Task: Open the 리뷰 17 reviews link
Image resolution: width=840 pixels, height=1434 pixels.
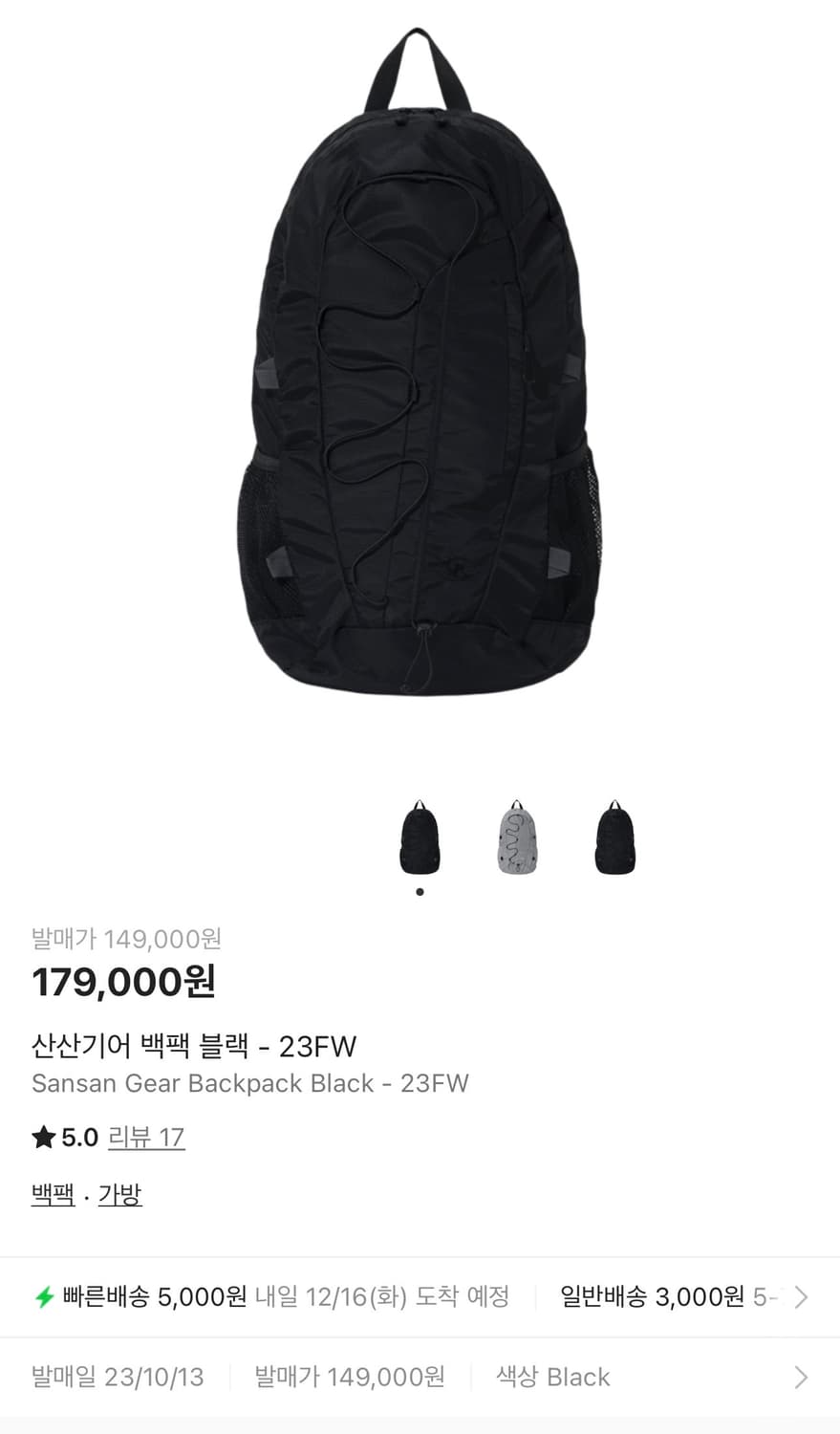Action: [145, 1139]
